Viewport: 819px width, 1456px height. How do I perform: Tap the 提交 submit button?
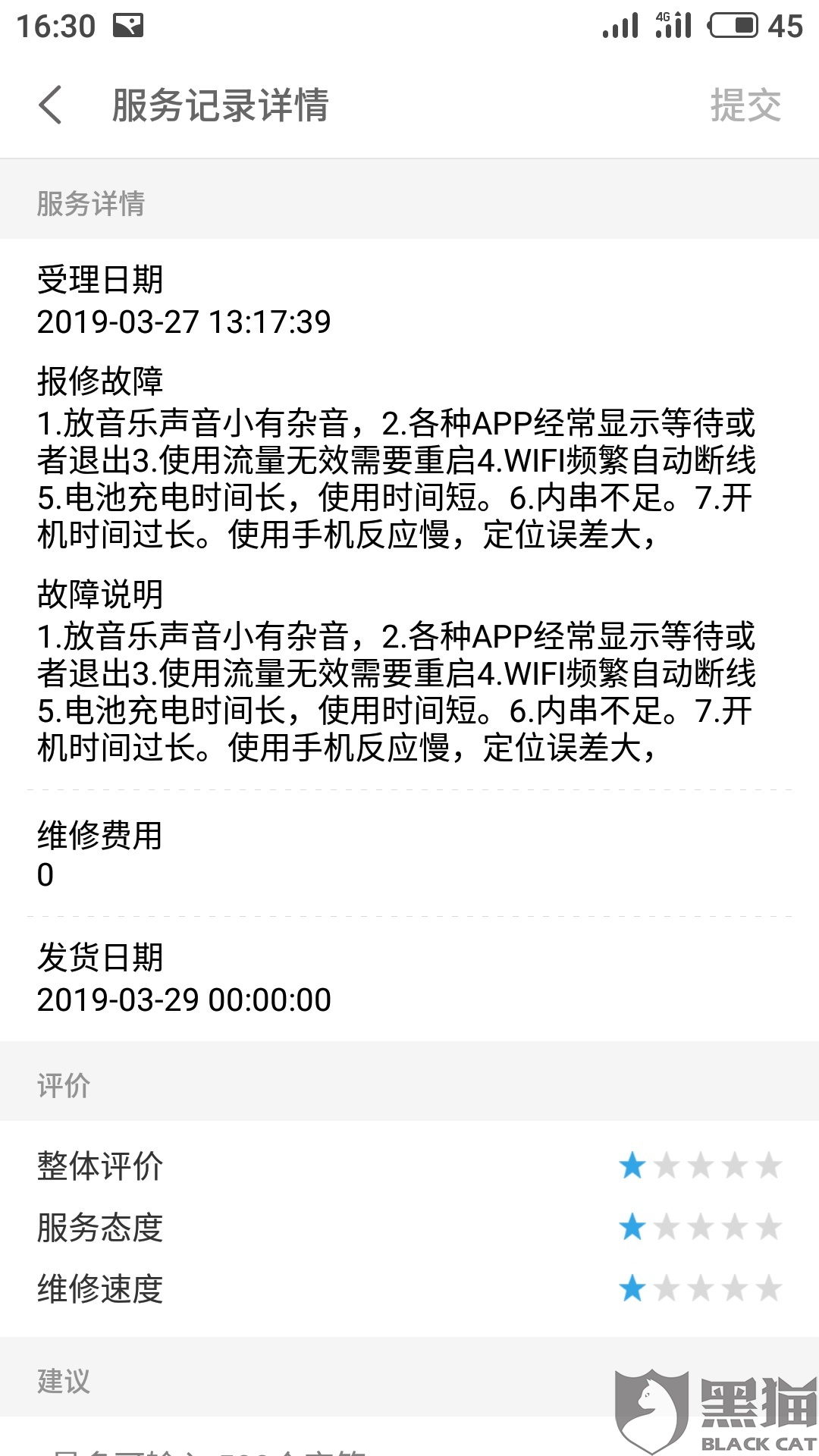[x=745, y=105]
